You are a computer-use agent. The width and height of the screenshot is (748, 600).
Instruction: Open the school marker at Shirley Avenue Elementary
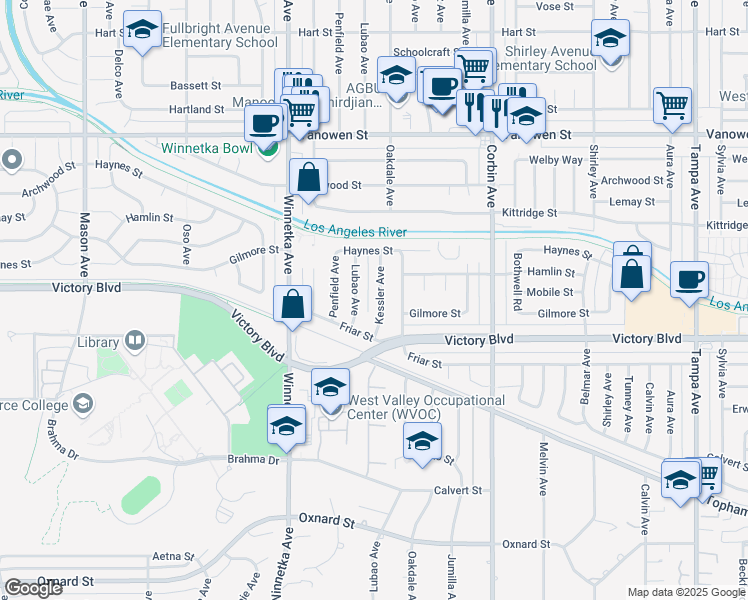tap(610, 40)
